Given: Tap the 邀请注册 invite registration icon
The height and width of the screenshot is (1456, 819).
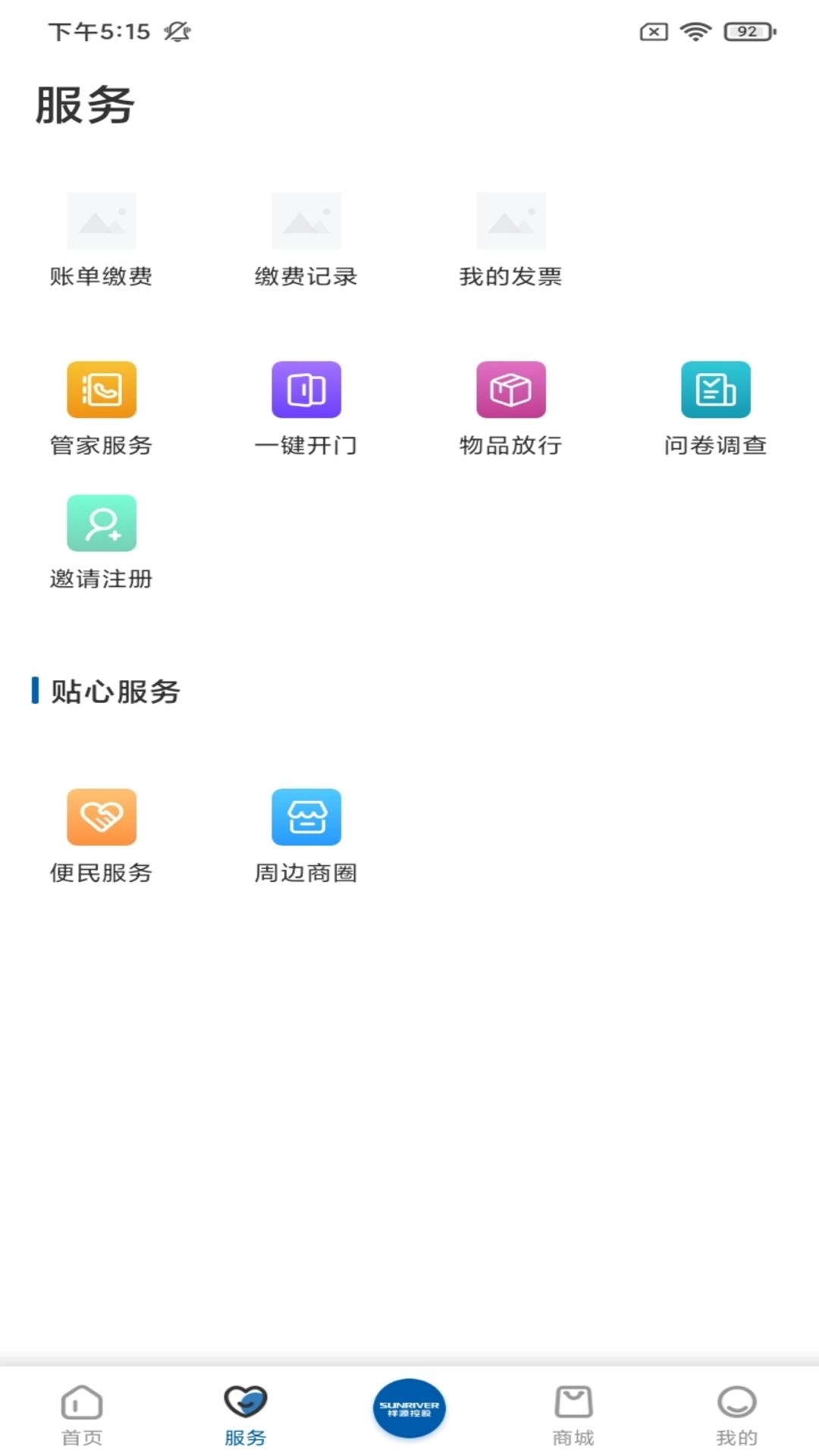Looking at the screenshot, I should [102, 523].
